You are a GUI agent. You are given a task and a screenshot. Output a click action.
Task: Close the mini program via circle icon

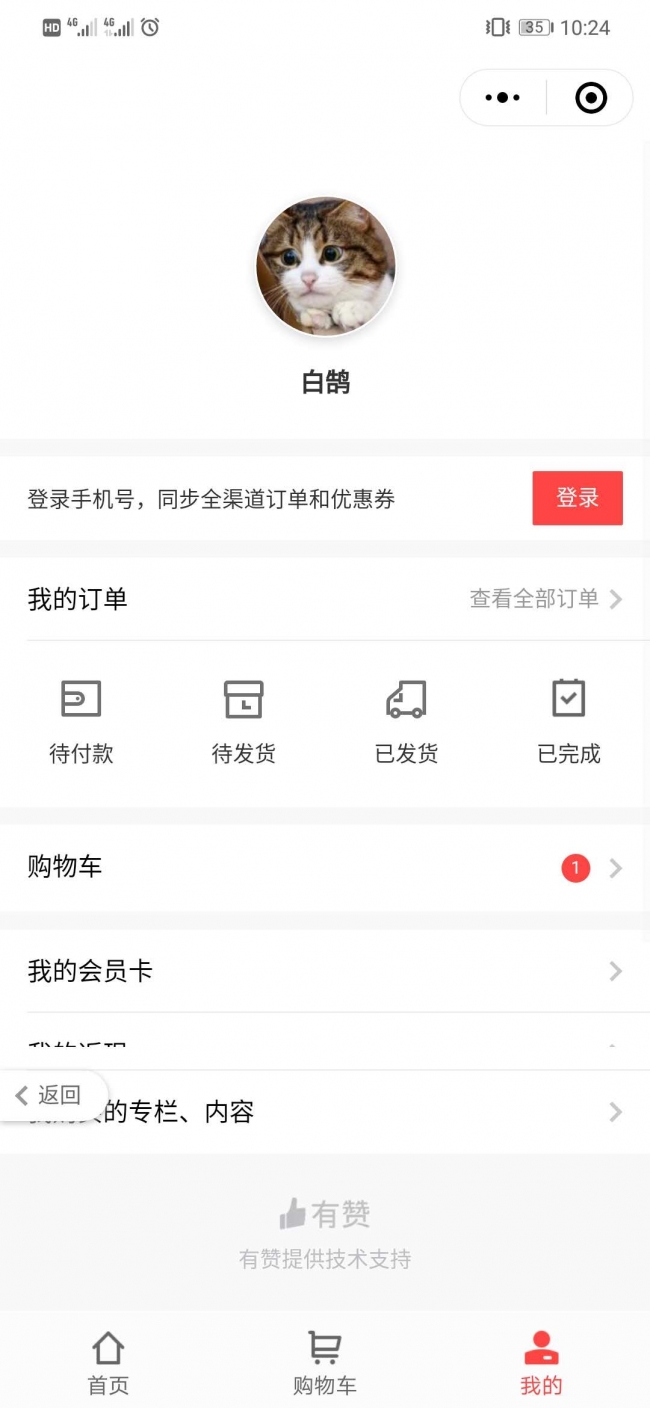(x=591, y=98)
